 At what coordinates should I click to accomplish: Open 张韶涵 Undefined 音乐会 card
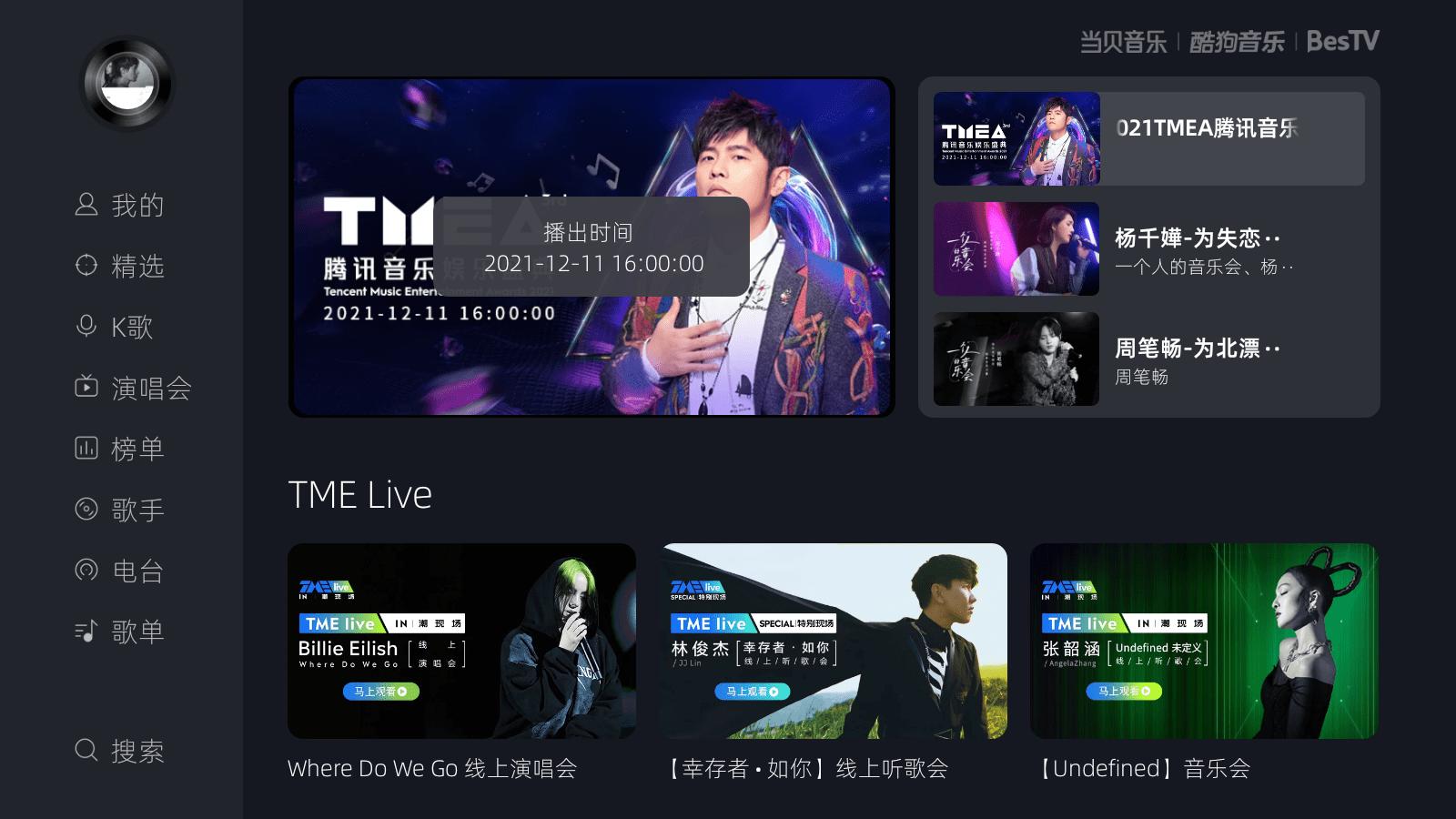[x=1204, y=642]
